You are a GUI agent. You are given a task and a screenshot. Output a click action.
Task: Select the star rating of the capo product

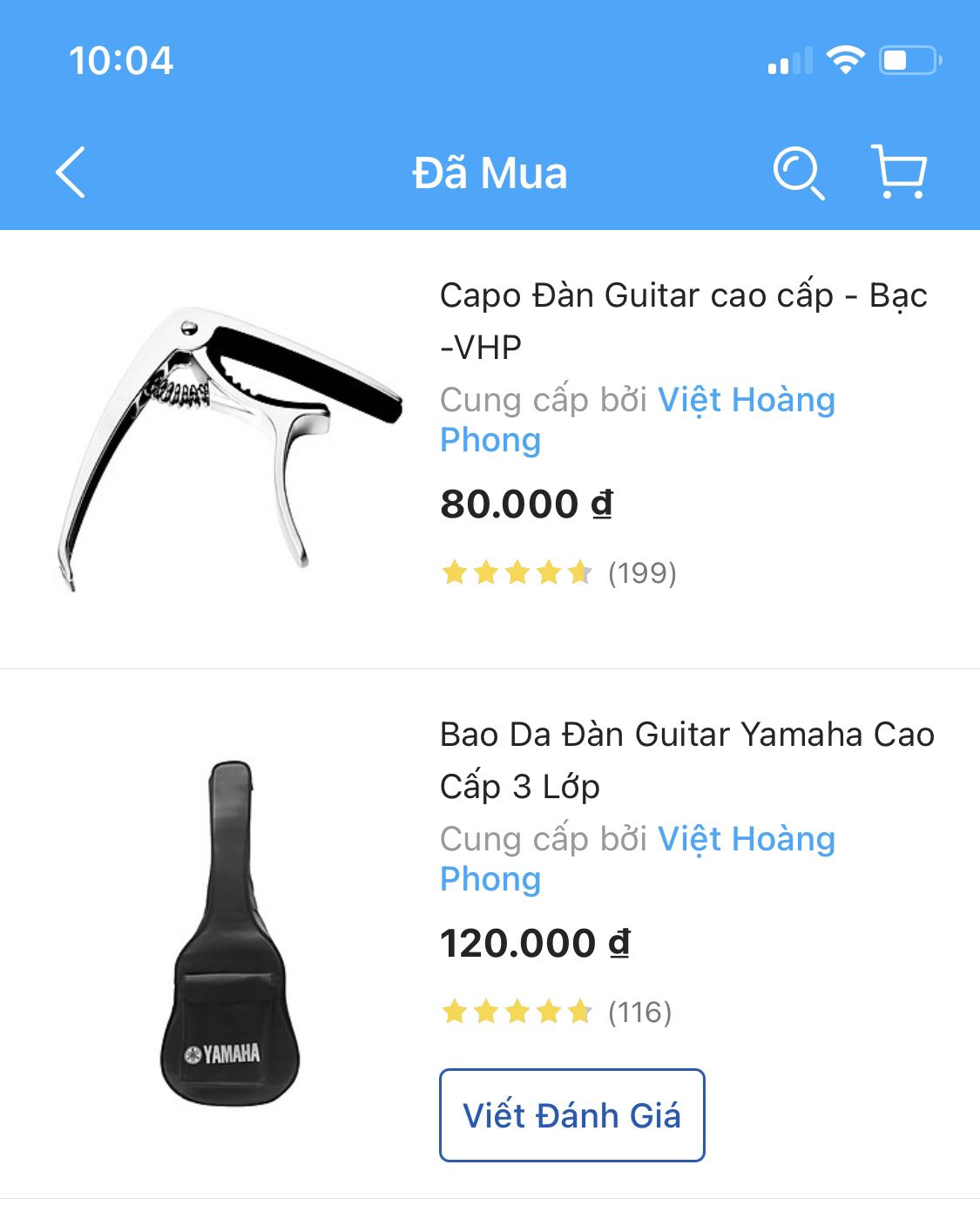[516, 572]
